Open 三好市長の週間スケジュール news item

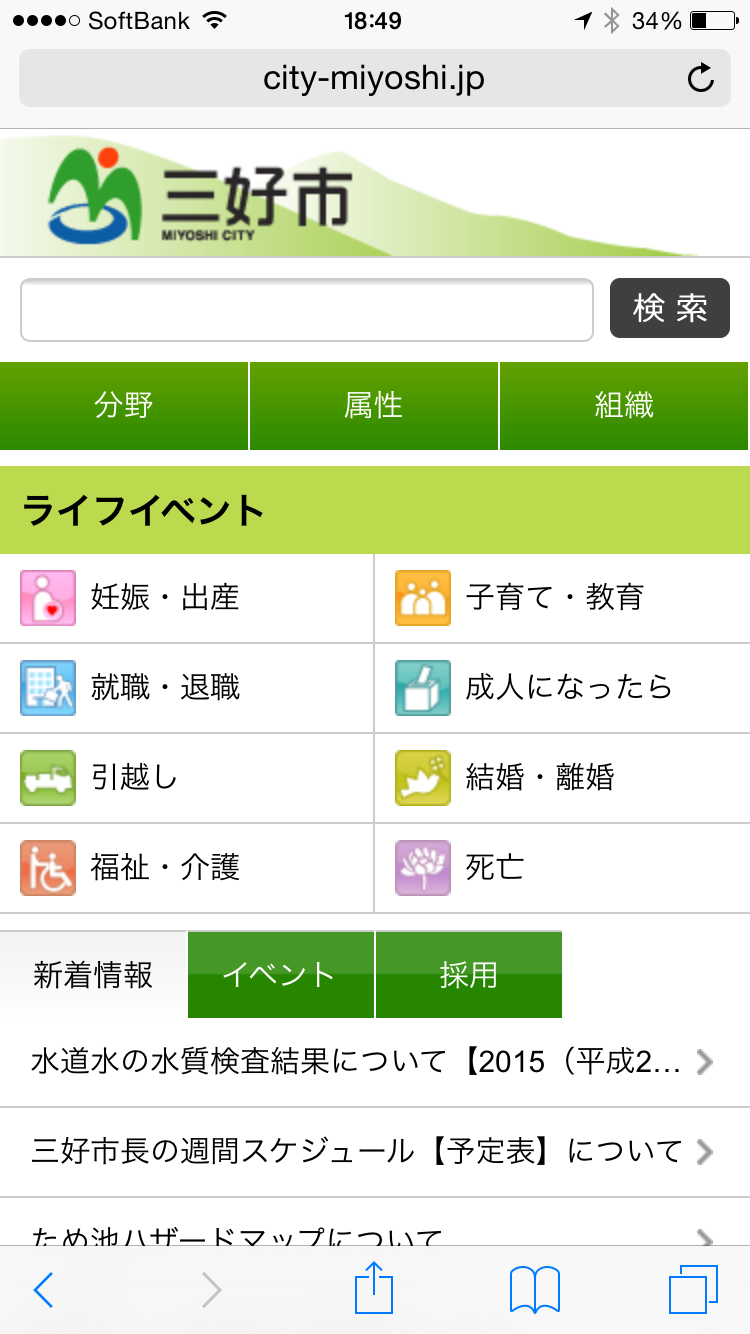[x=375, y=1152]
